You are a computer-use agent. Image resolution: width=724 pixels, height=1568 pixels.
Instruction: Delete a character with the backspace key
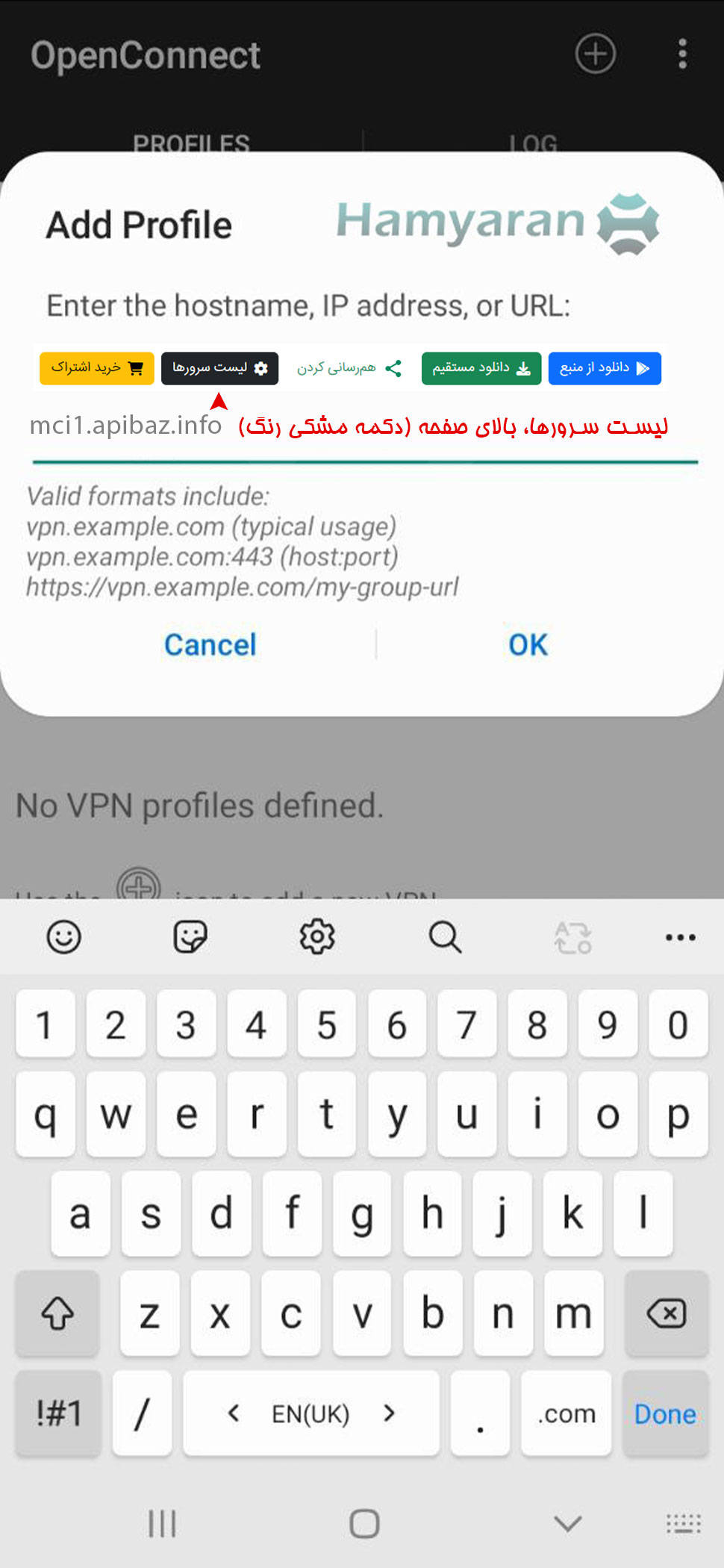666,1313
